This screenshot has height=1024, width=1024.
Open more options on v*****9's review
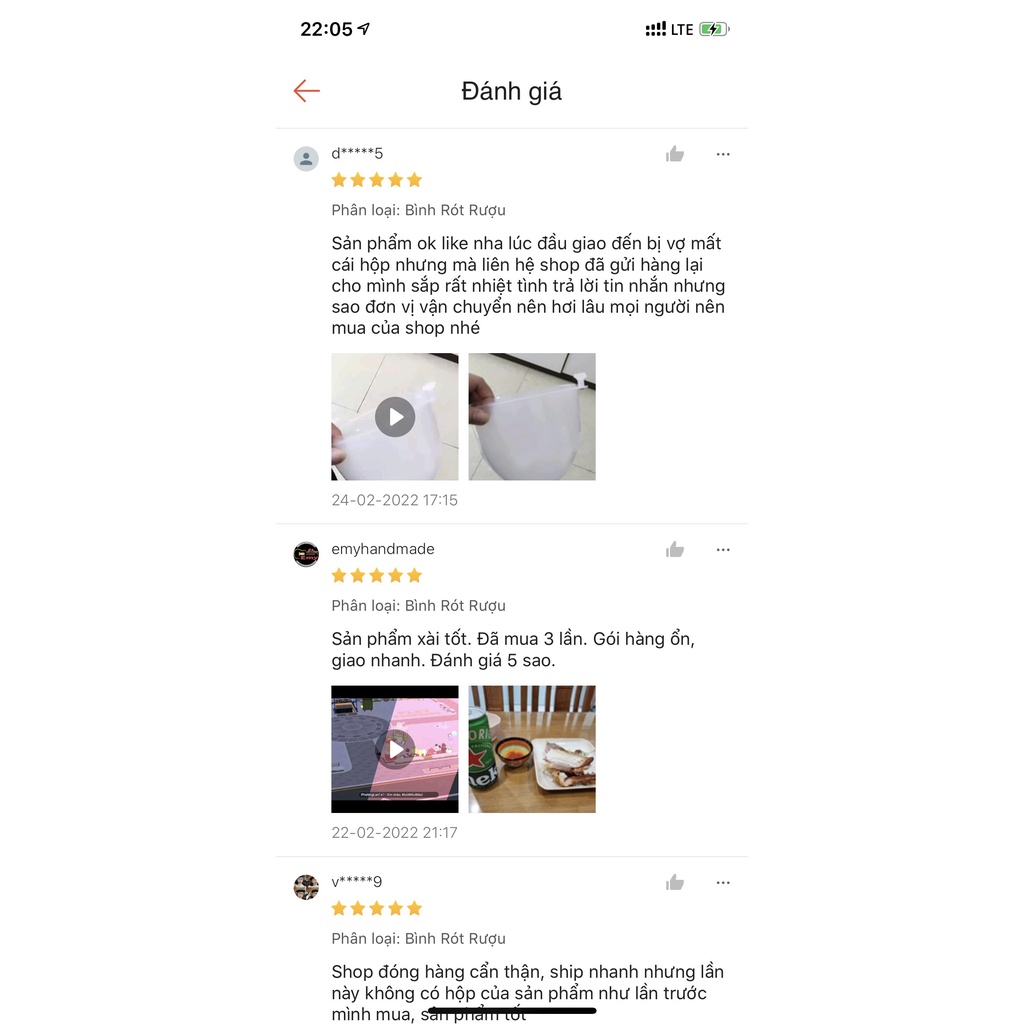(x=723, y=883)
